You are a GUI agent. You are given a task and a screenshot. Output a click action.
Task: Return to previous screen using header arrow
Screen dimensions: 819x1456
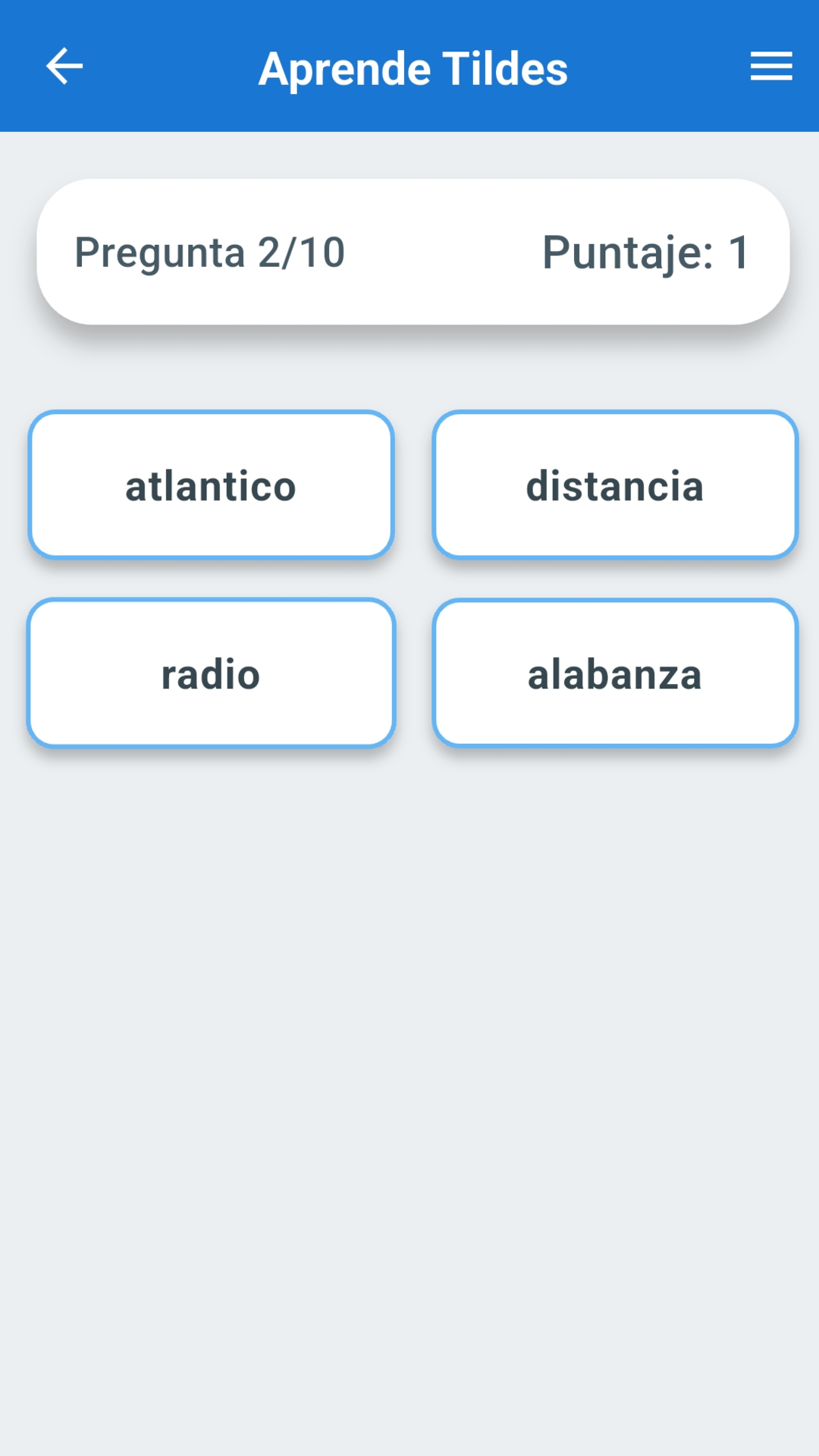coord(64,67)
